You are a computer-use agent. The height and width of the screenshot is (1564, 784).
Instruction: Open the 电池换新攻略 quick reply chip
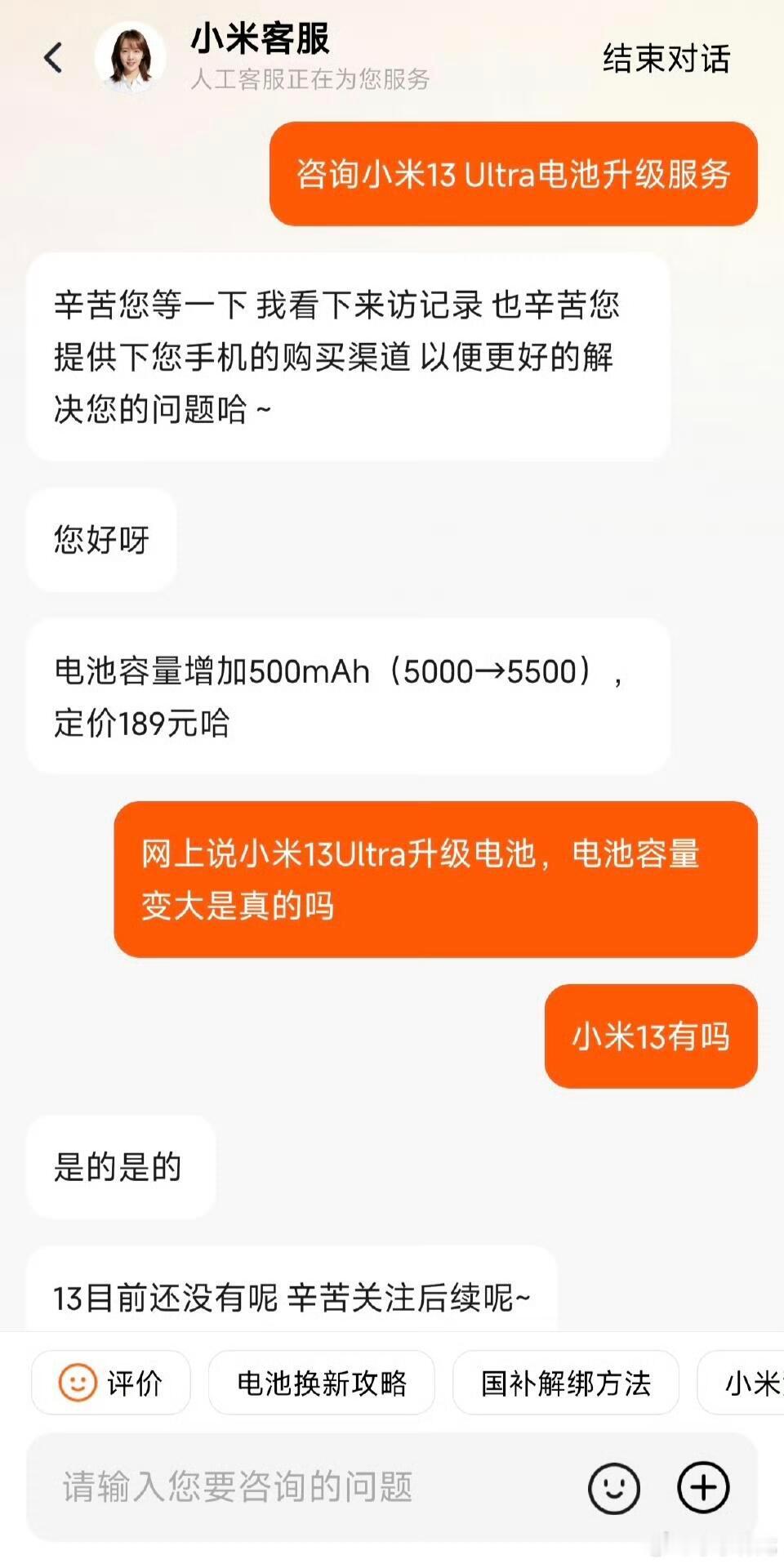click(322, 1383)
